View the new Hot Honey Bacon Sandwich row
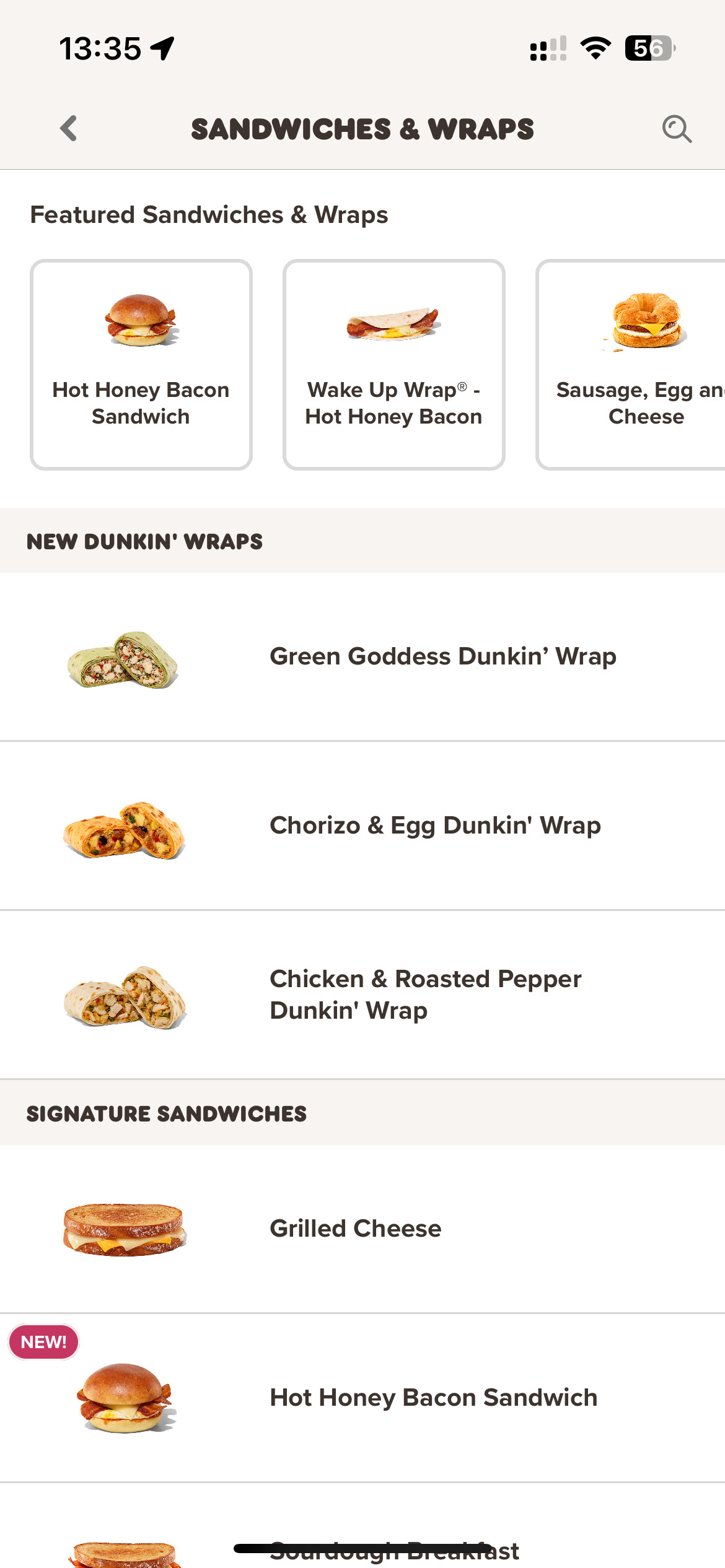The height and width of the screenshot is (1568, 725). (362, 1398)
